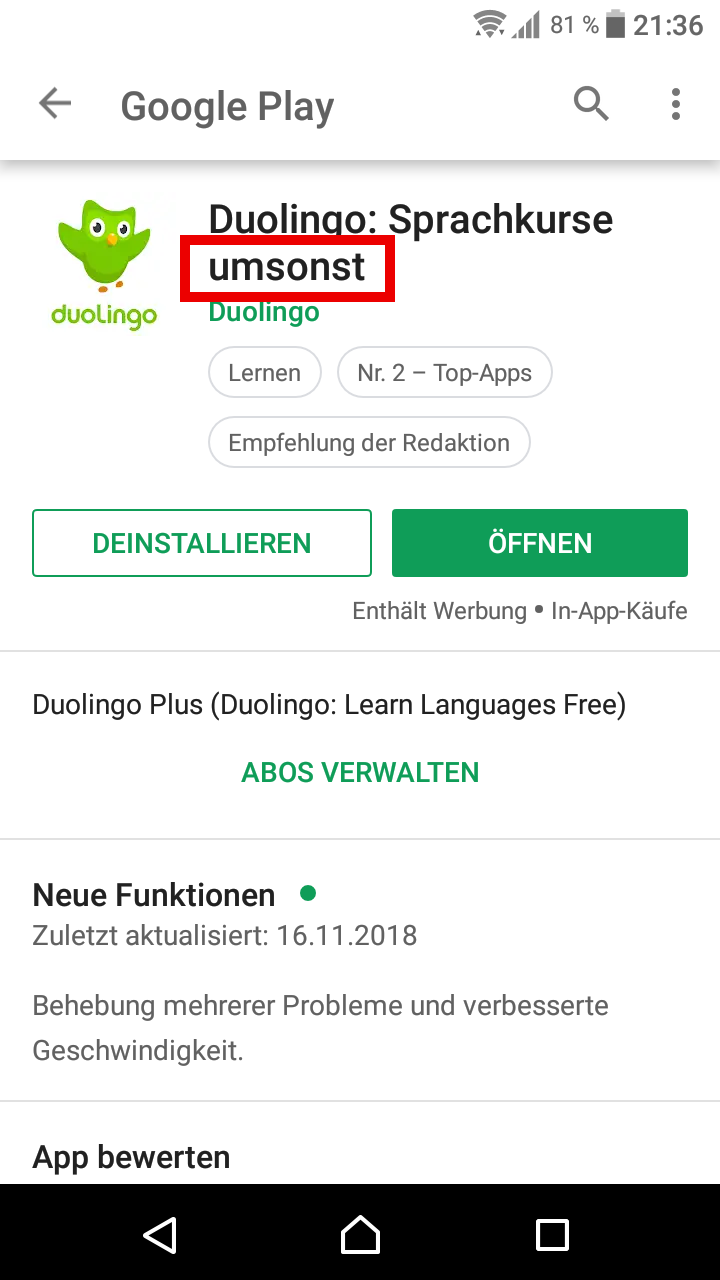Viewport: 720px width, 1280px height.
Task: Tap the system home button
Action: [360, 1234]
